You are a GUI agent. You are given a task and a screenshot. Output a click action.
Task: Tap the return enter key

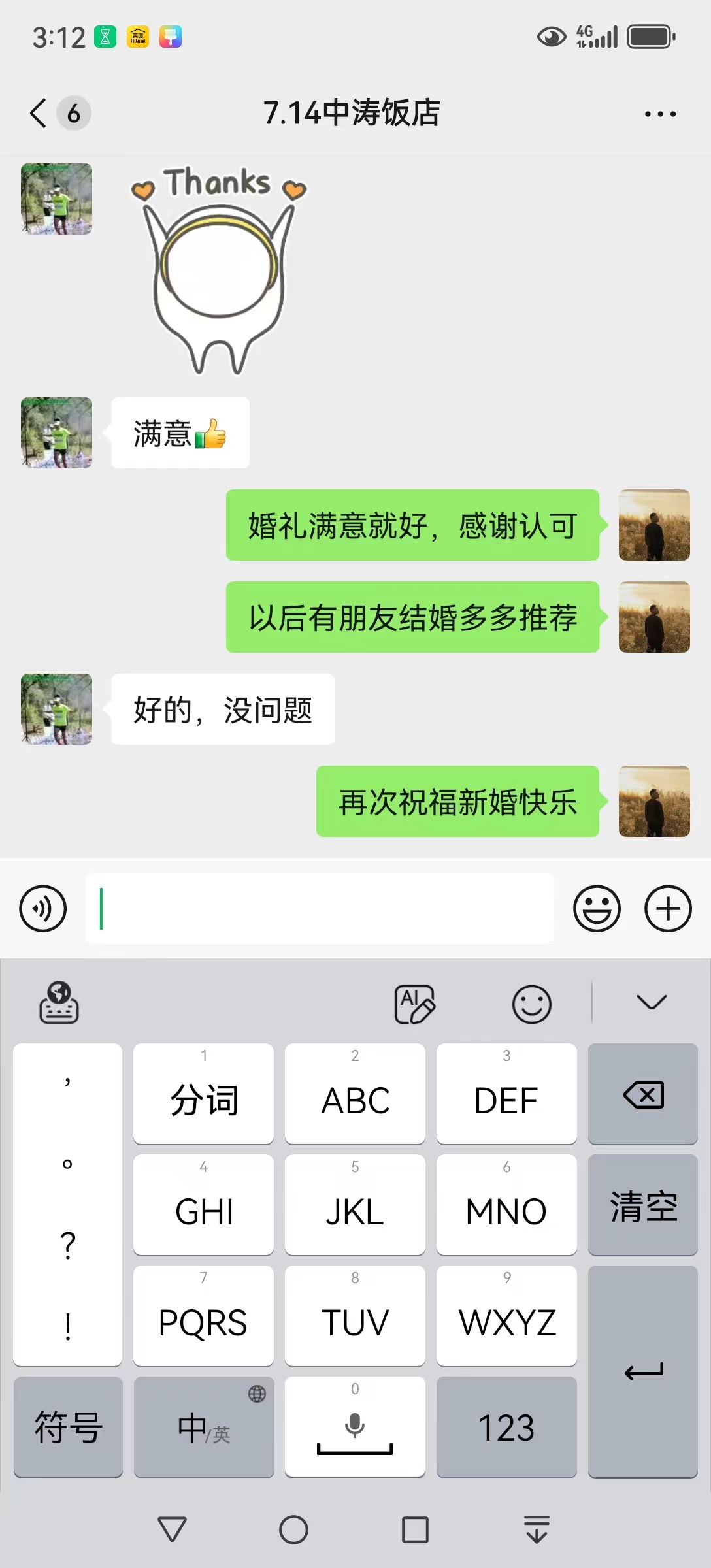pos(643,1371)
